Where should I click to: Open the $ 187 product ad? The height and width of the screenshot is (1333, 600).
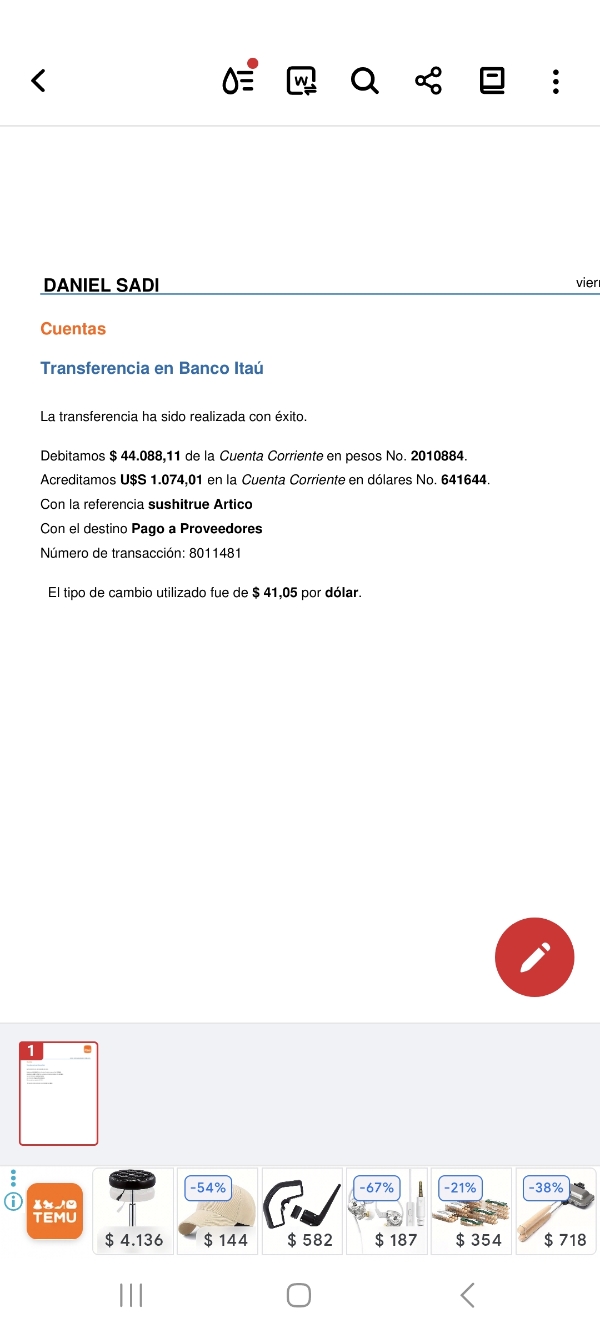(x=387, y=1211)
